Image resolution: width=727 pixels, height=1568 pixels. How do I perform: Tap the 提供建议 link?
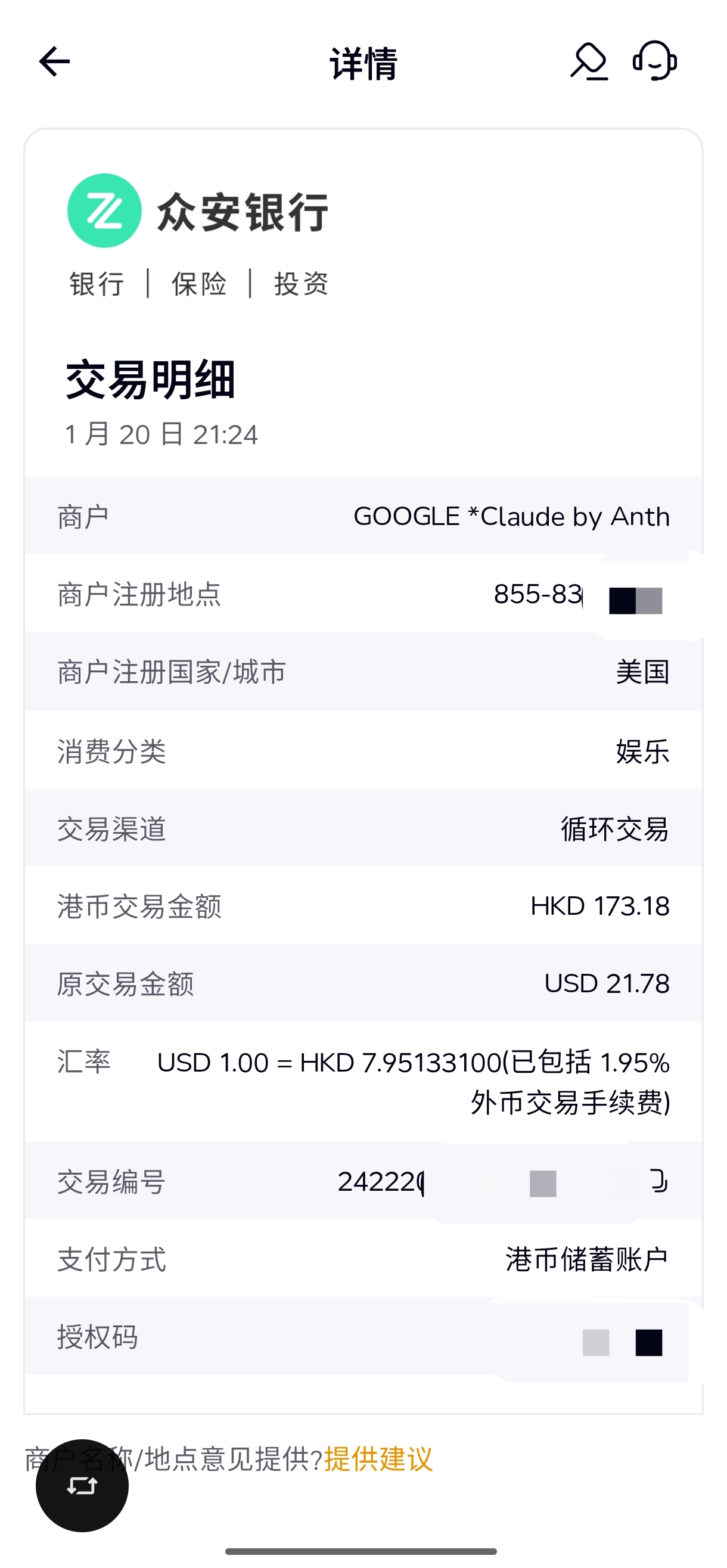(378, 1459)
